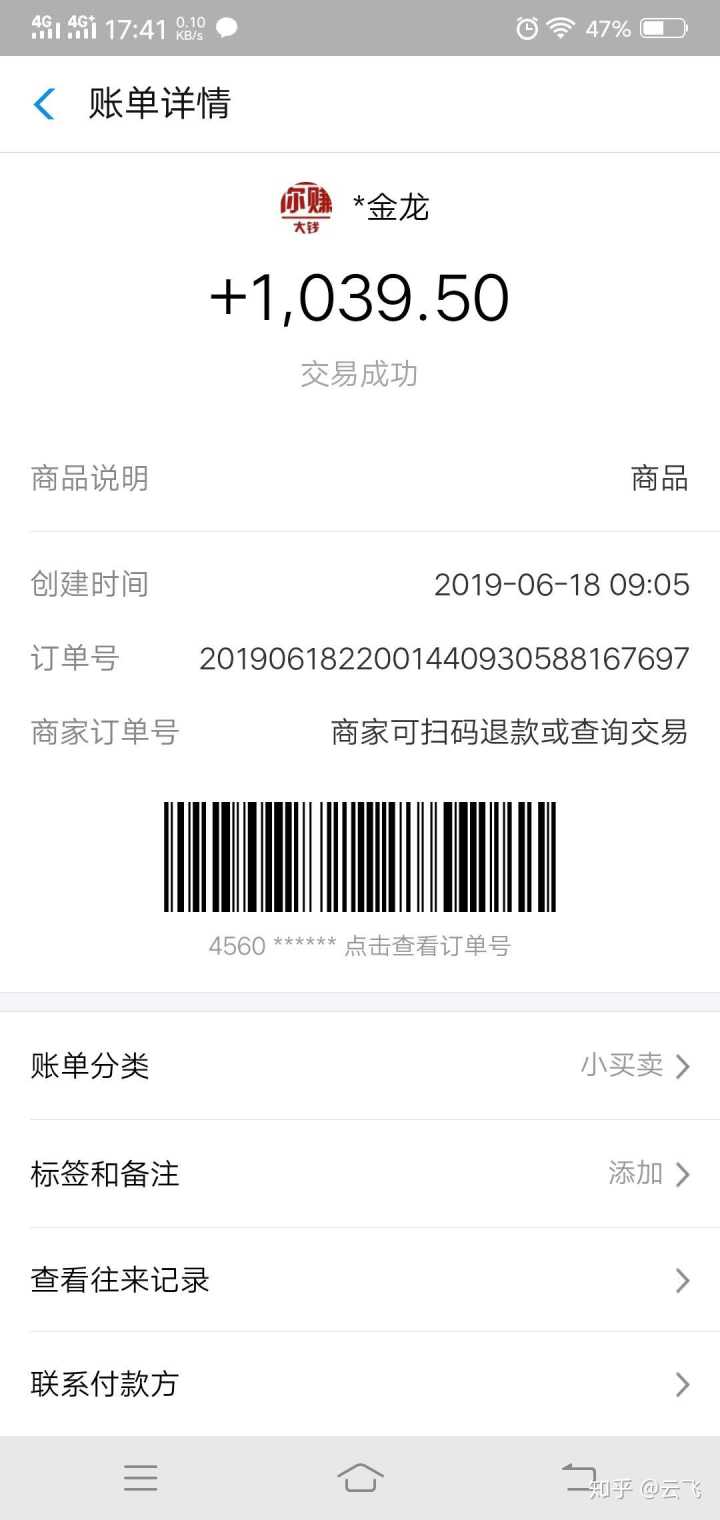This screenshot has width=720, height=1520.
Task: Open the 查看往来记录 row
Action: tap(360, 1280)
